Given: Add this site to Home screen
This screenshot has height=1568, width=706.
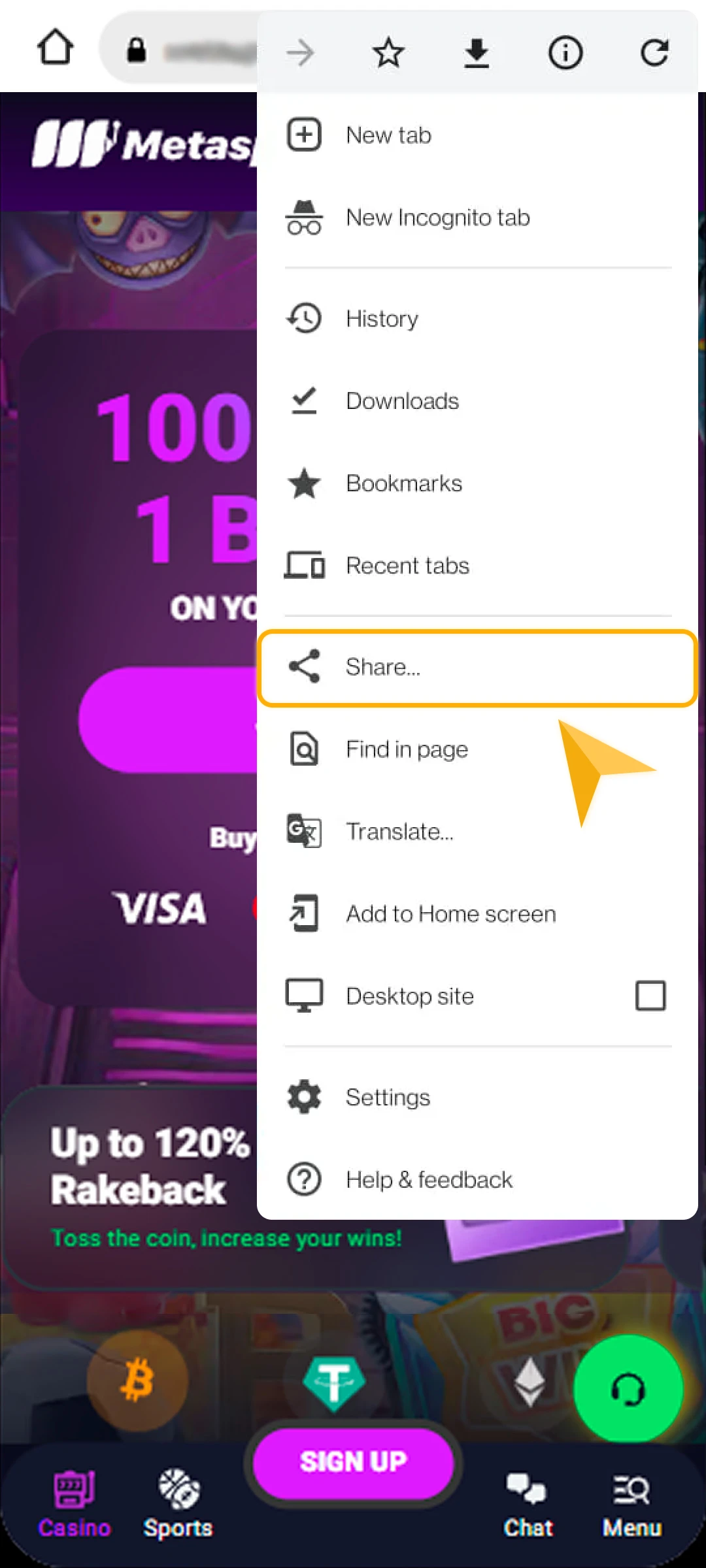Looking at the screenshot, I should (x=451, y=914).
